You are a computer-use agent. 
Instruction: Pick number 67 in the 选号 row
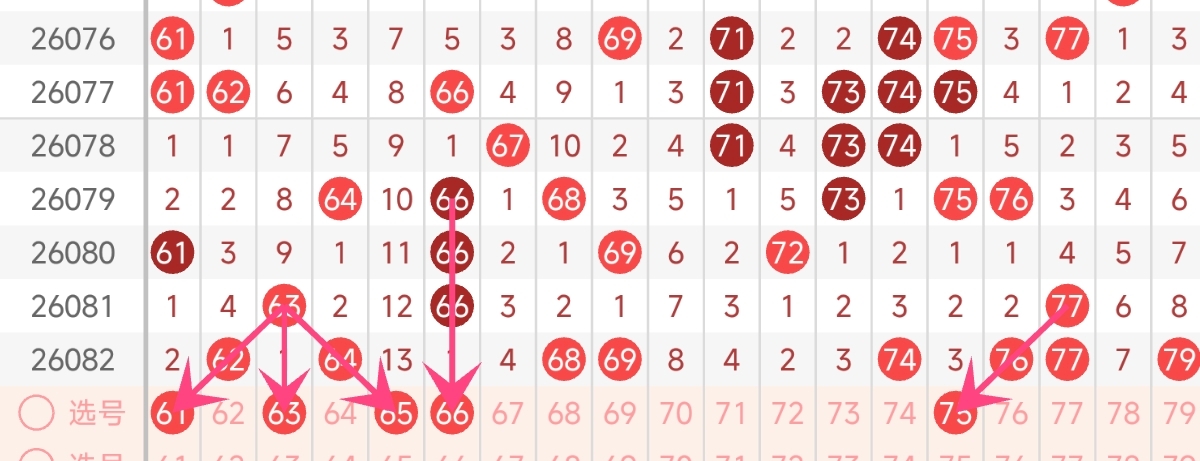tap(508, 413)
